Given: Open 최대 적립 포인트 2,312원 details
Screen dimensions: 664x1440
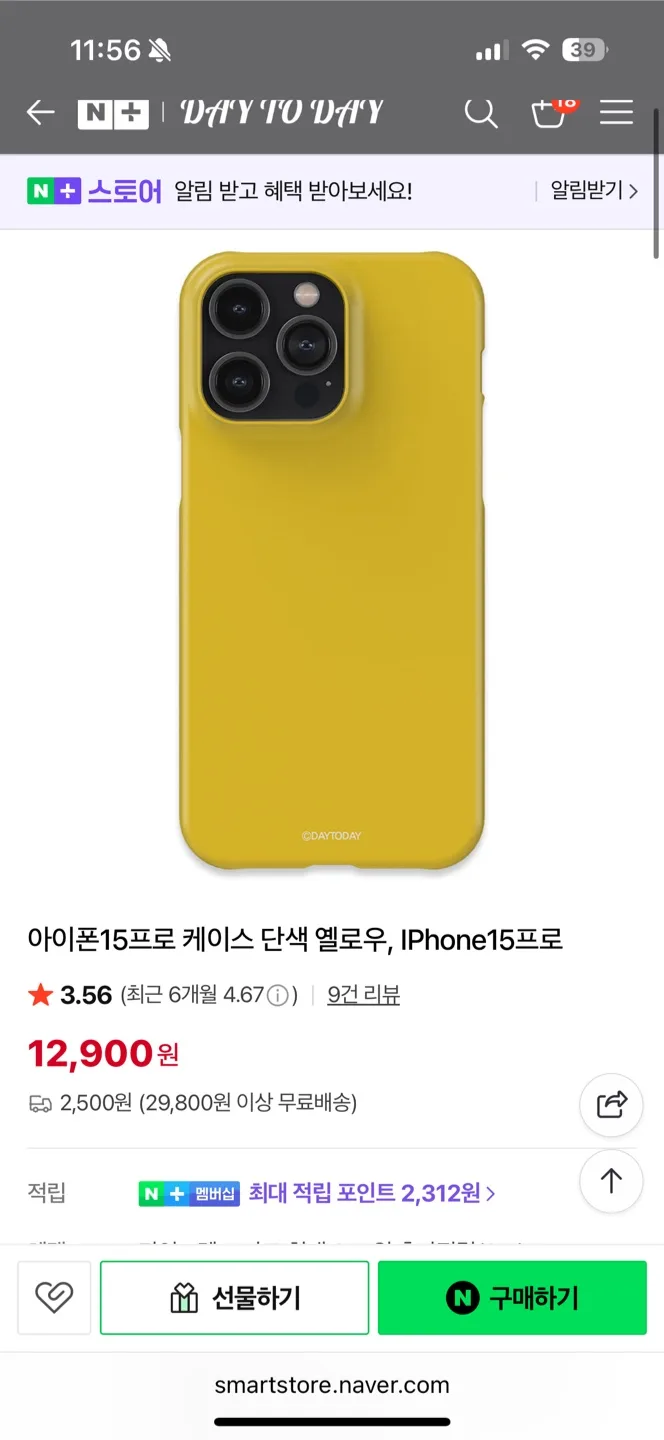Looking at the screenshot, I should coord(371,1193).
